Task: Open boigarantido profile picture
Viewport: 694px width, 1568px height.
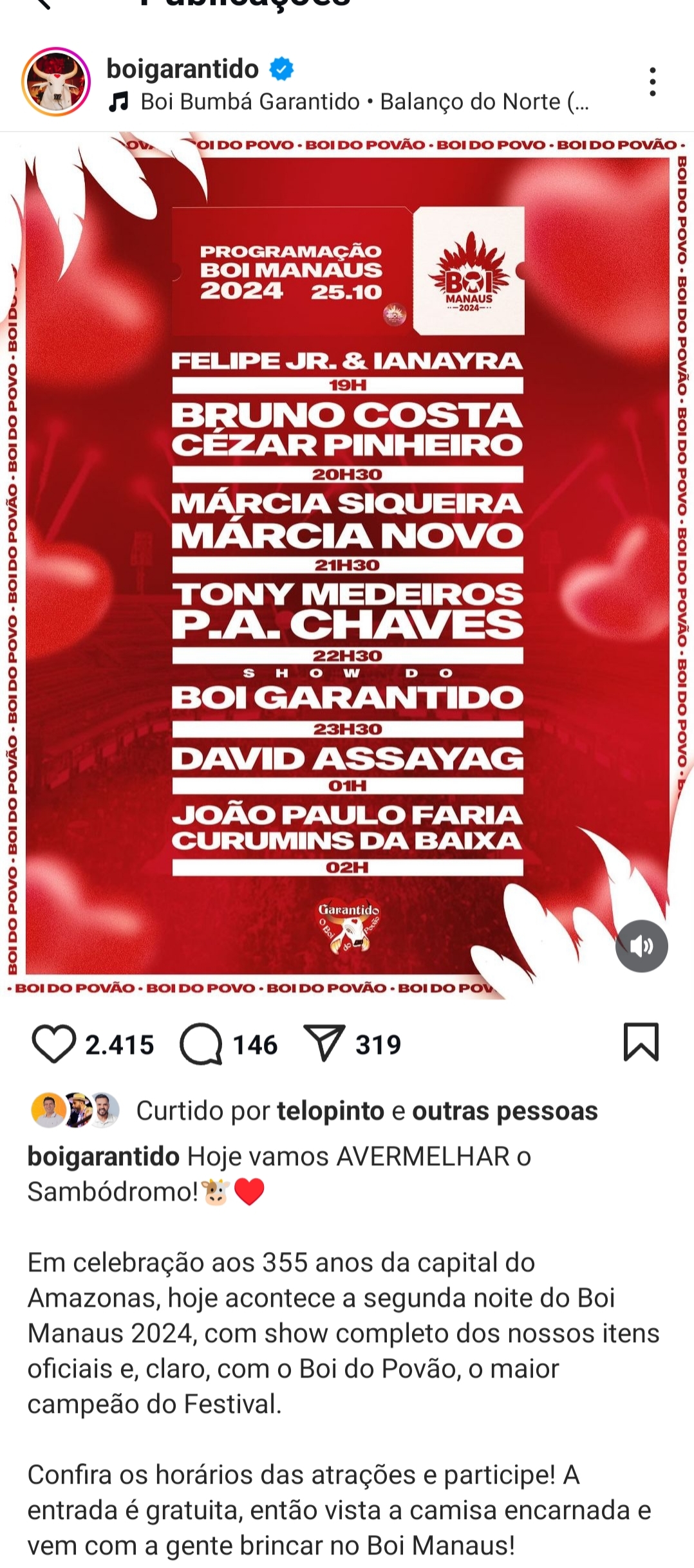Action: (x=56, y=82)
